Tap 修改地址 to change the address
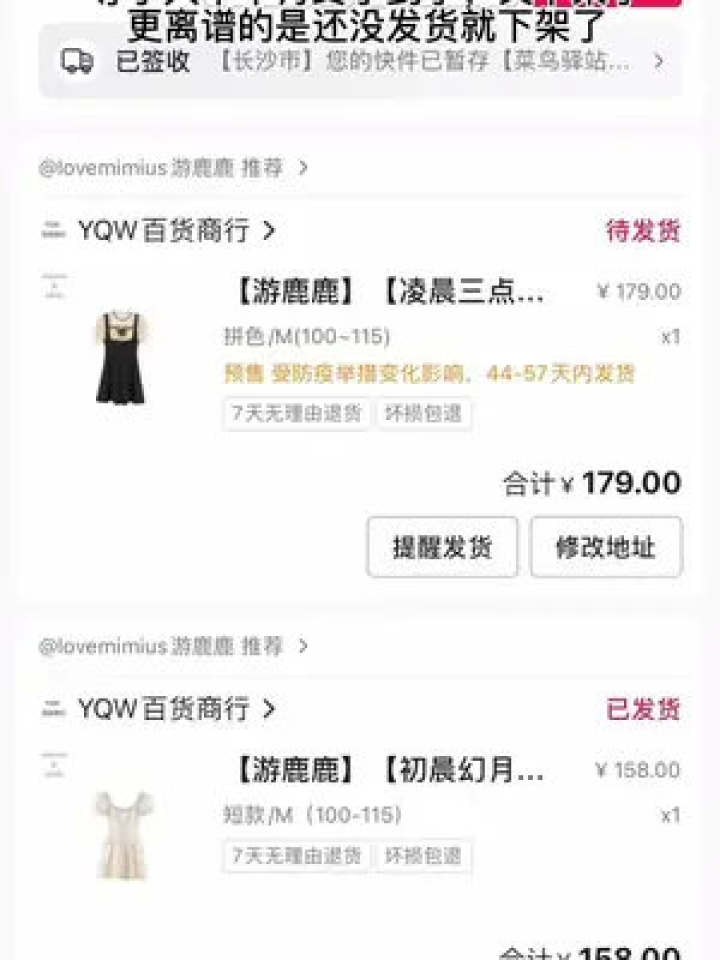Viewport: 720px width, 960px height. 605,547
